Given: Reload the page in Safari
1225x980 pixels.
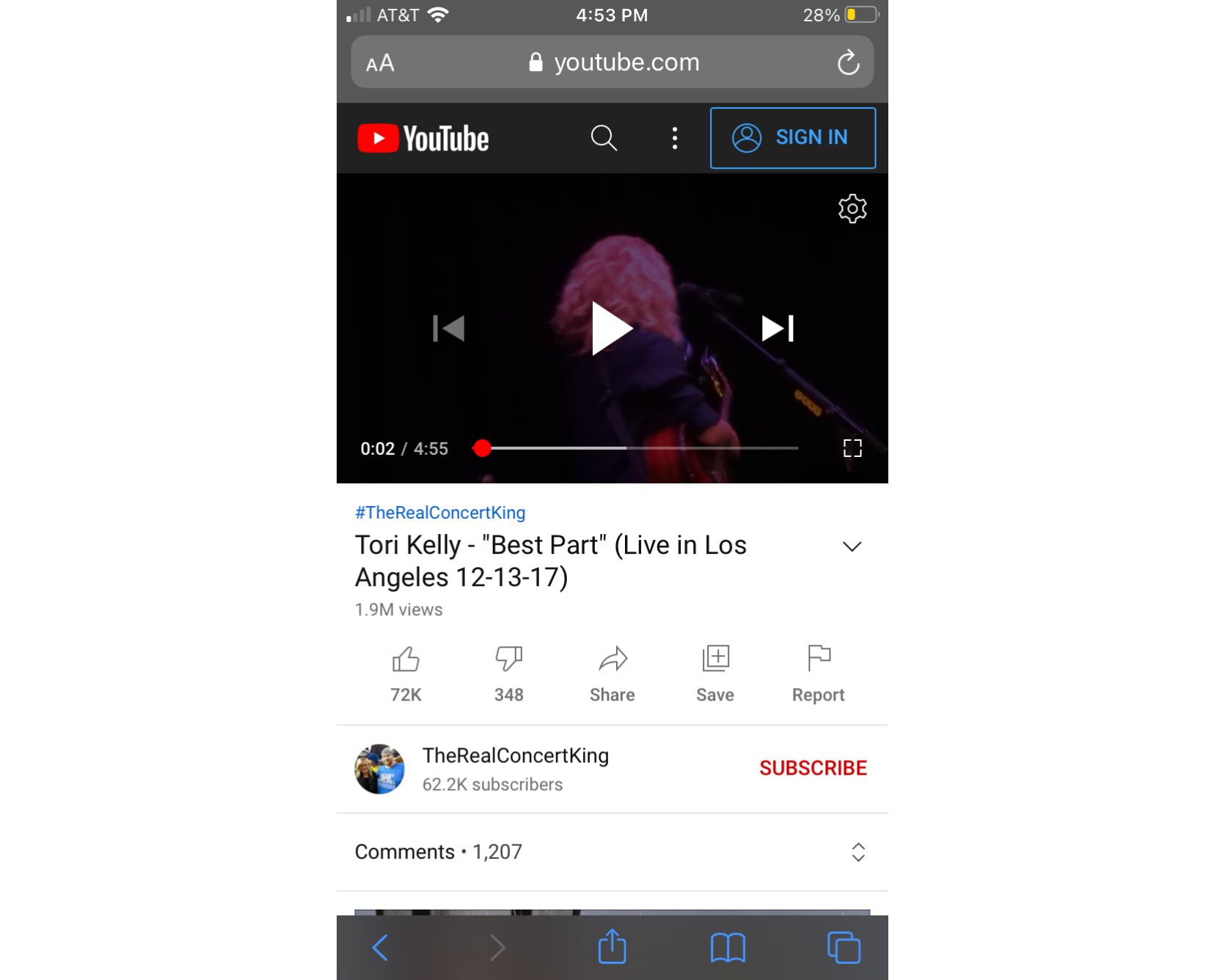Looking at the screenshot, I should (x=848, y=63).
